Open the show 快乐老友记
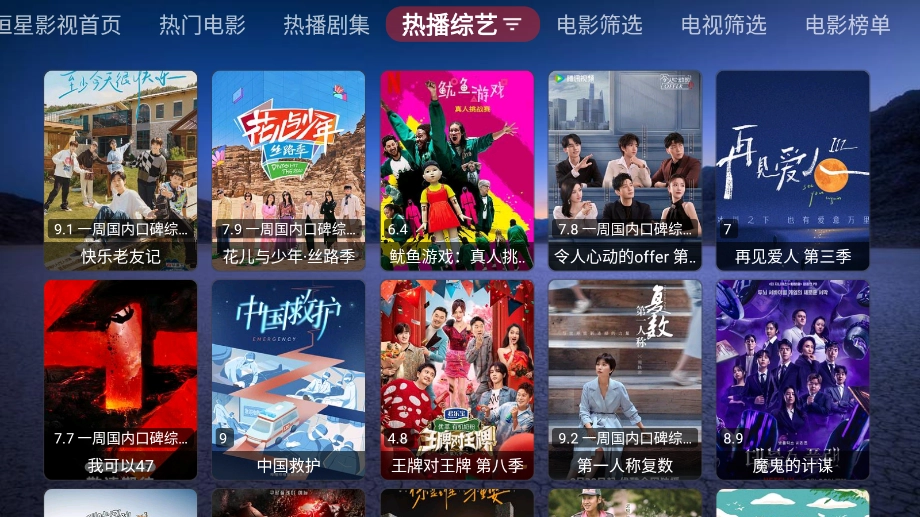Image resolution: width=920 pixels, height=517 pixels. coord(120,170)
